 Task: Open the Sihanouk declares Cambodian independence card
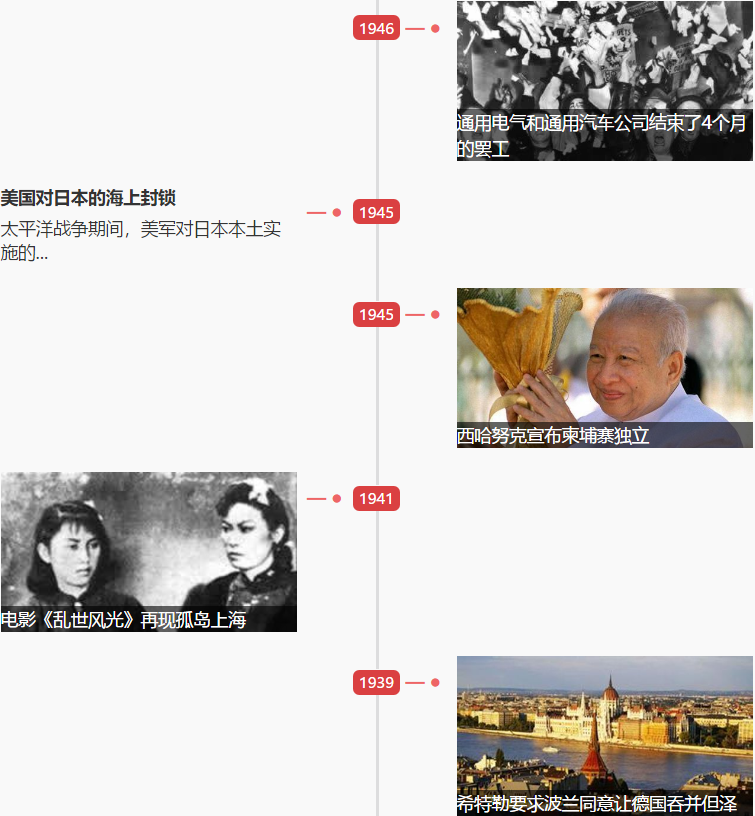(604, 367)
